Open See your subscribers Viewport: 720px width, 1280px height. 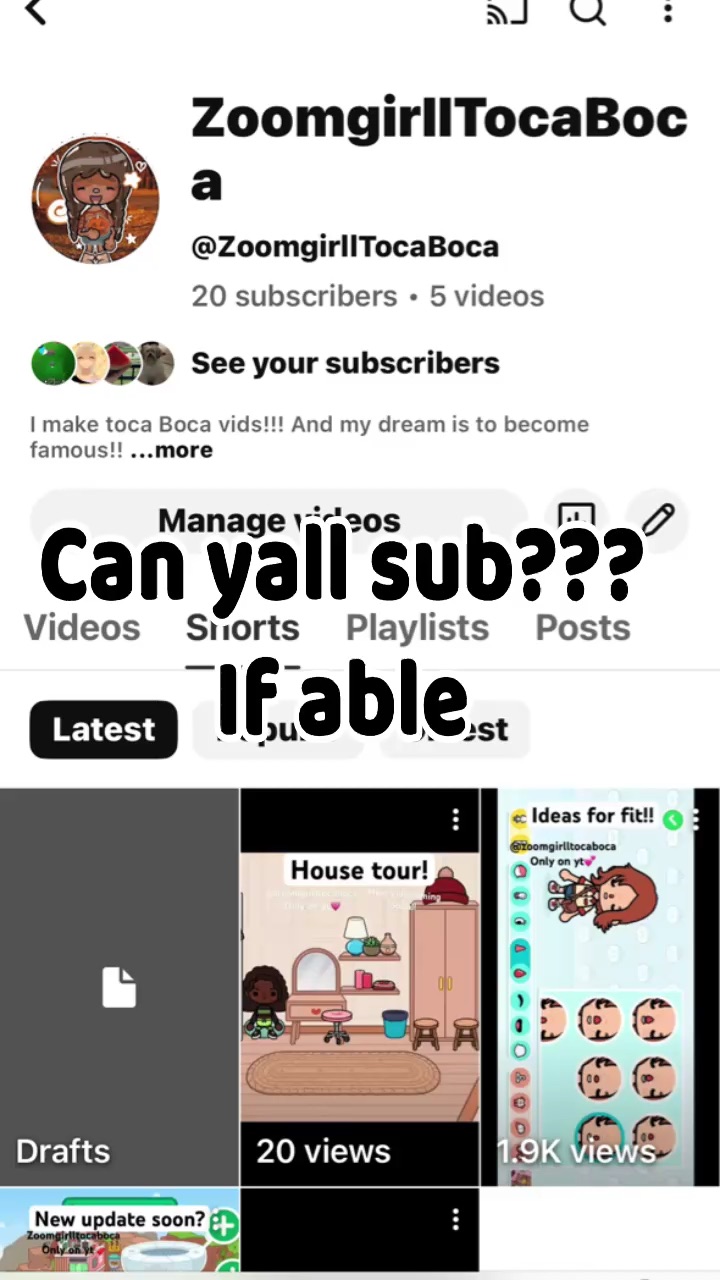(344, 363)
